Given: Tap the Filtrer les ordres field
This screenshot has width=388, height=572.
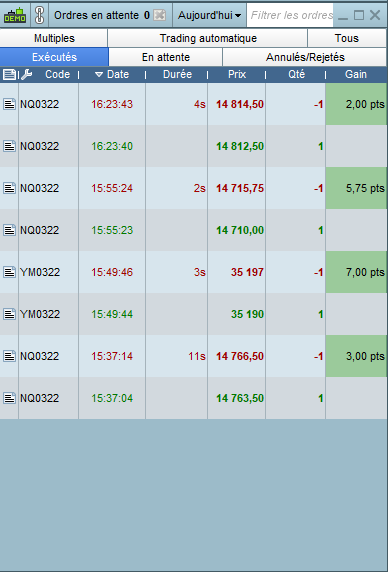Looking at the screenshot, I should [x=290, y=15].
